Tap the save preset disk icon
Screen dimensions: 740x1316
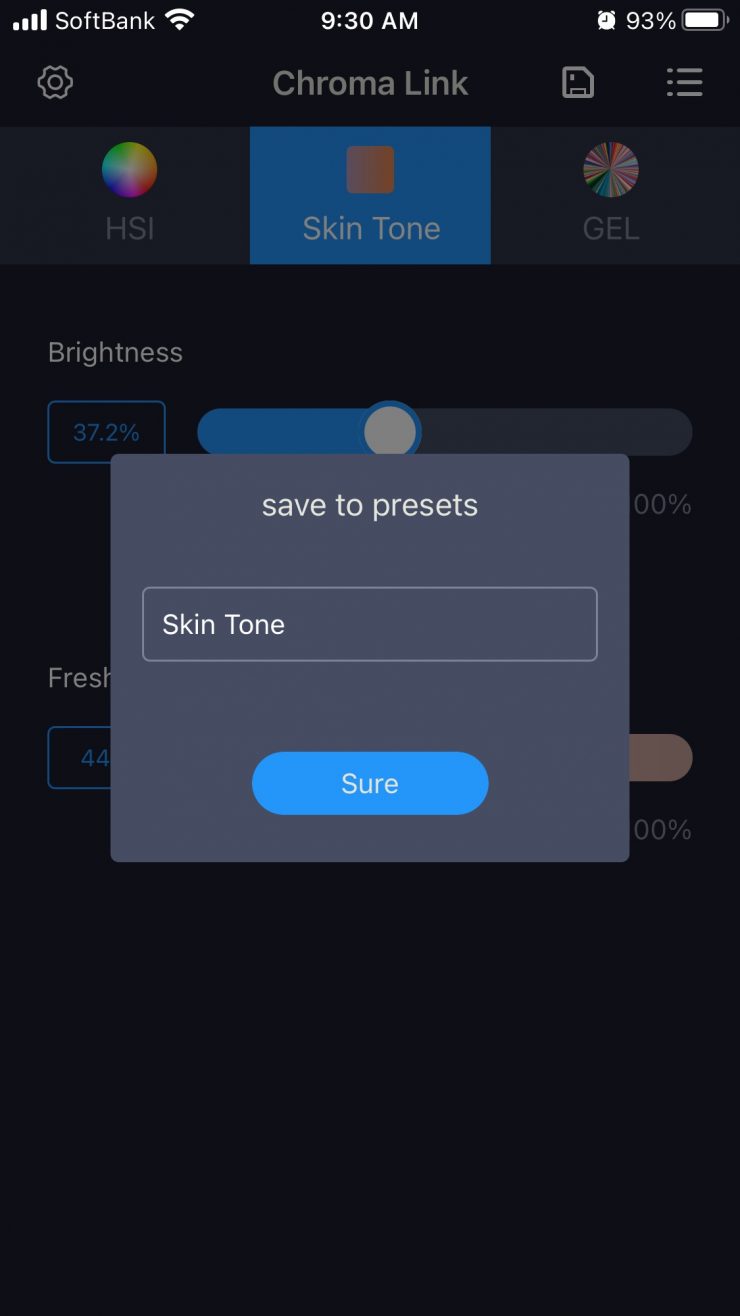coord(578,83)
